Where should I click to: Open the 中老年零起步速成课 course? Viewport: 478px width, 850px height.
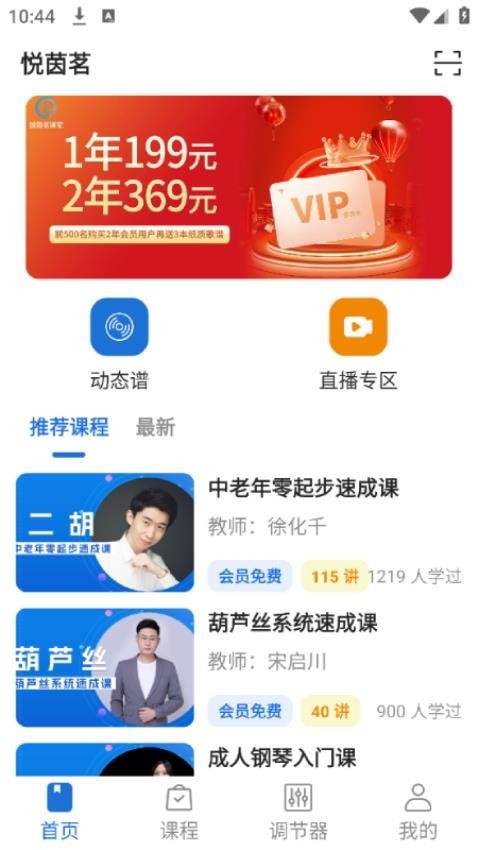tap(239, 532)
